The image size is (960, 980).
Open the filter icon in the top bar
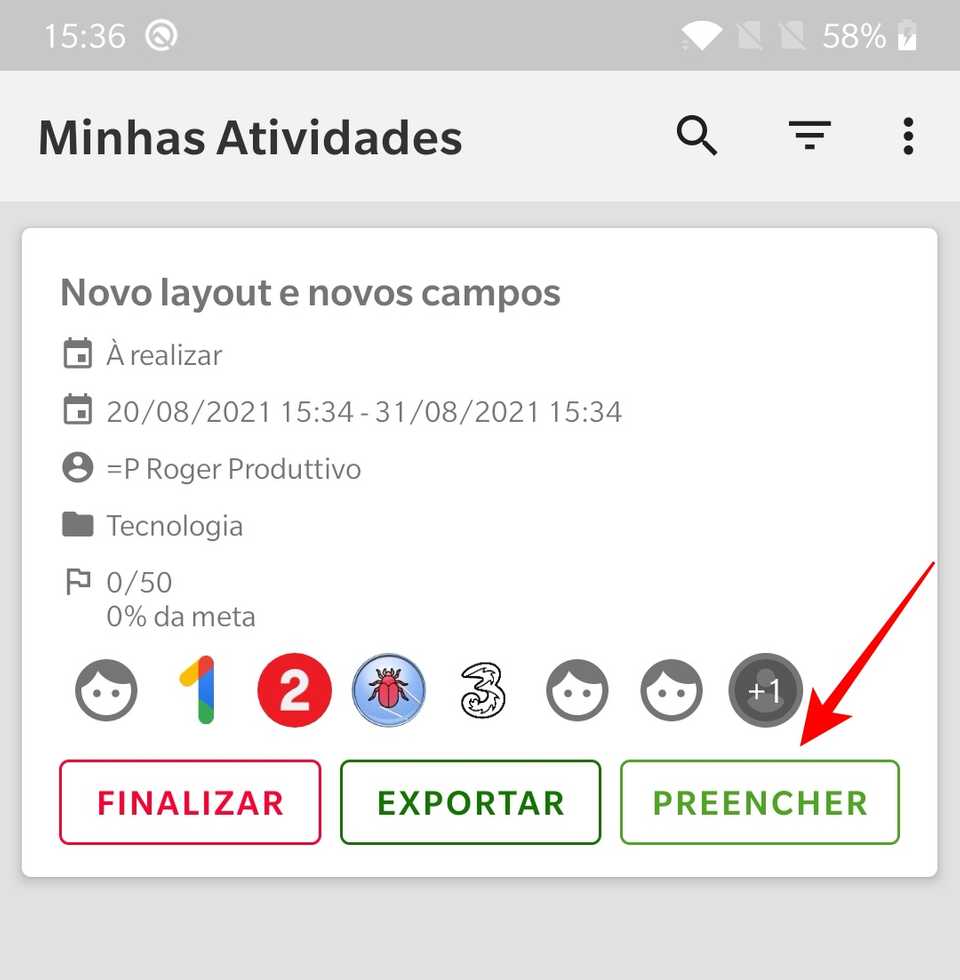pos(810,136)
